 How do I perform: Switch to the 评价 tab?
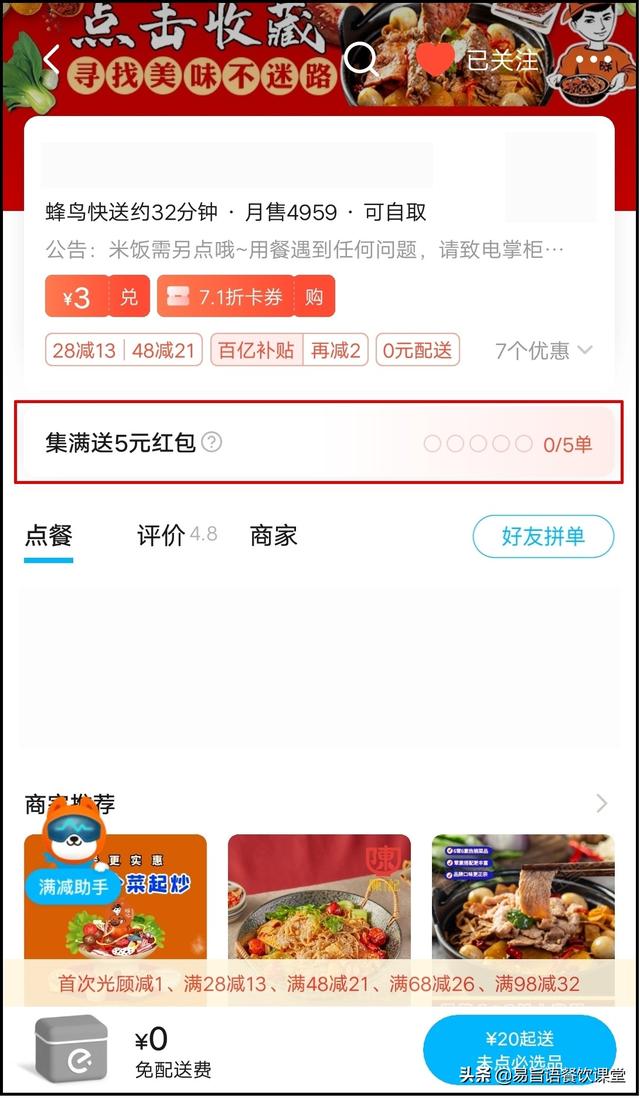161,536
